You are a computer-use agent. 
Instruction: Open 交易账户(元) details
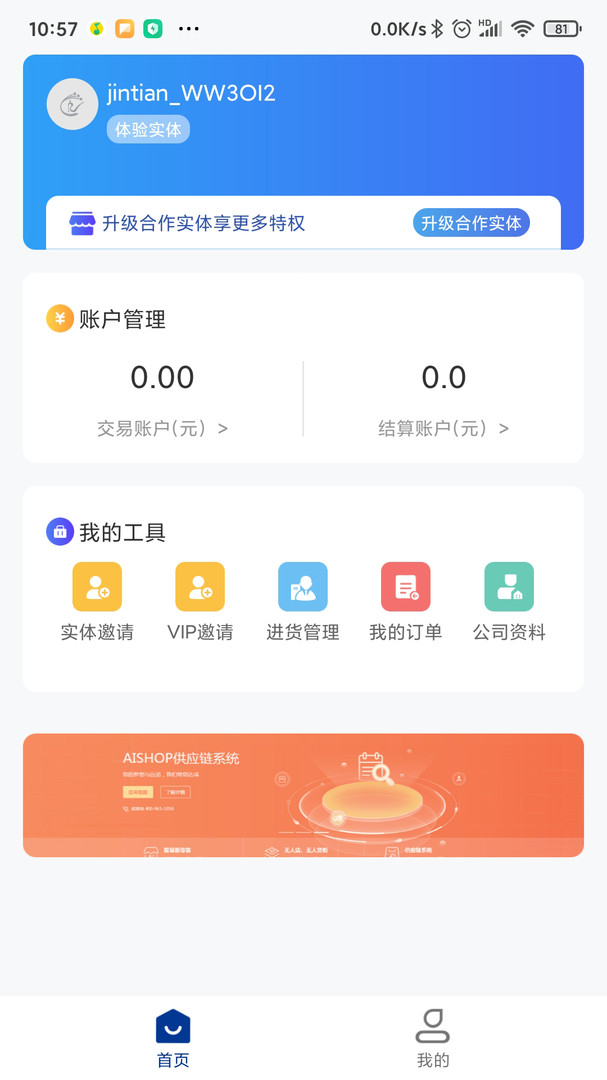click(x=163, y=428)
